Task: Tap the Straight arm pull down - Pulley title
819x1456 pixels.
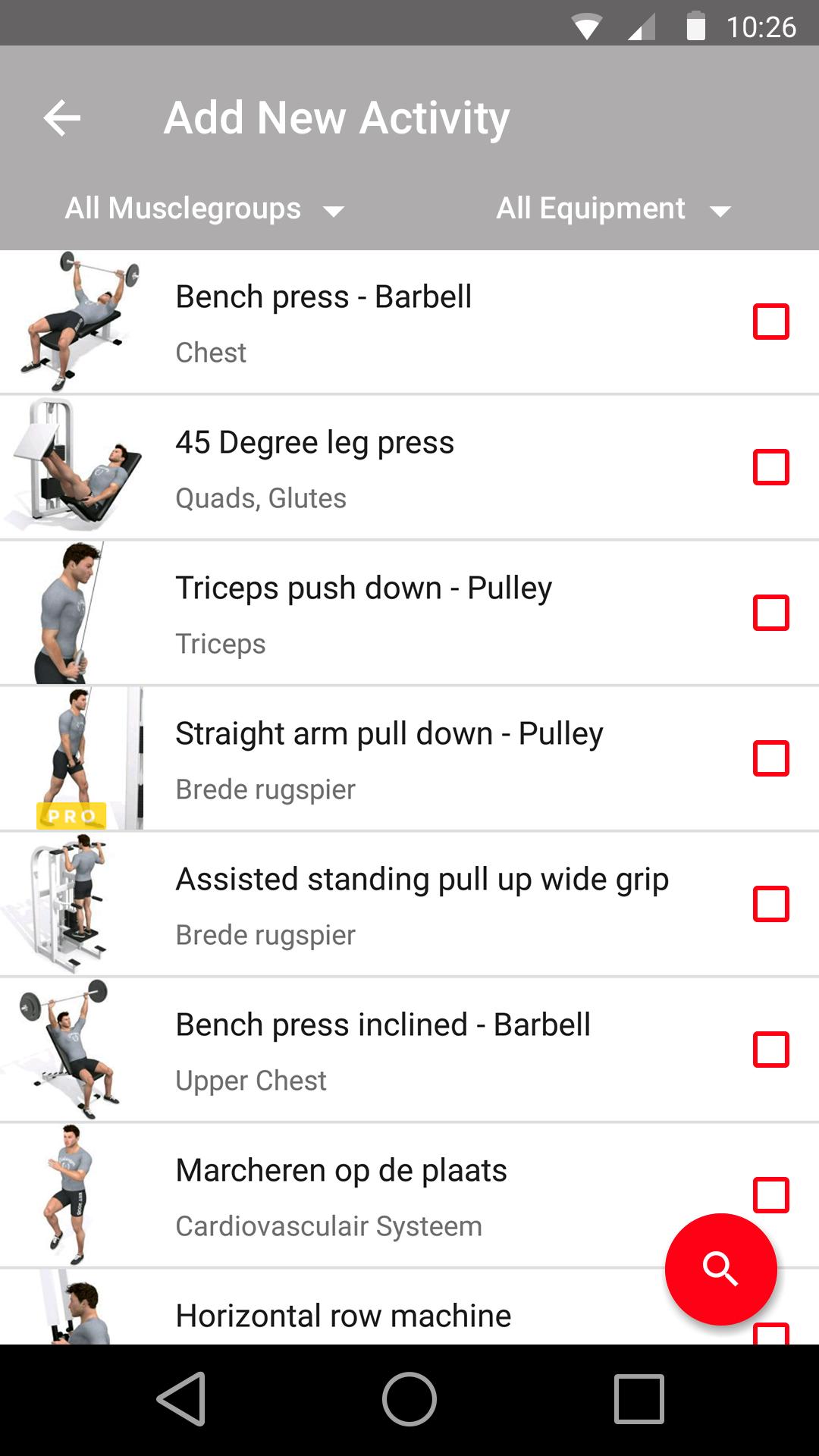Action: point(388,733)
